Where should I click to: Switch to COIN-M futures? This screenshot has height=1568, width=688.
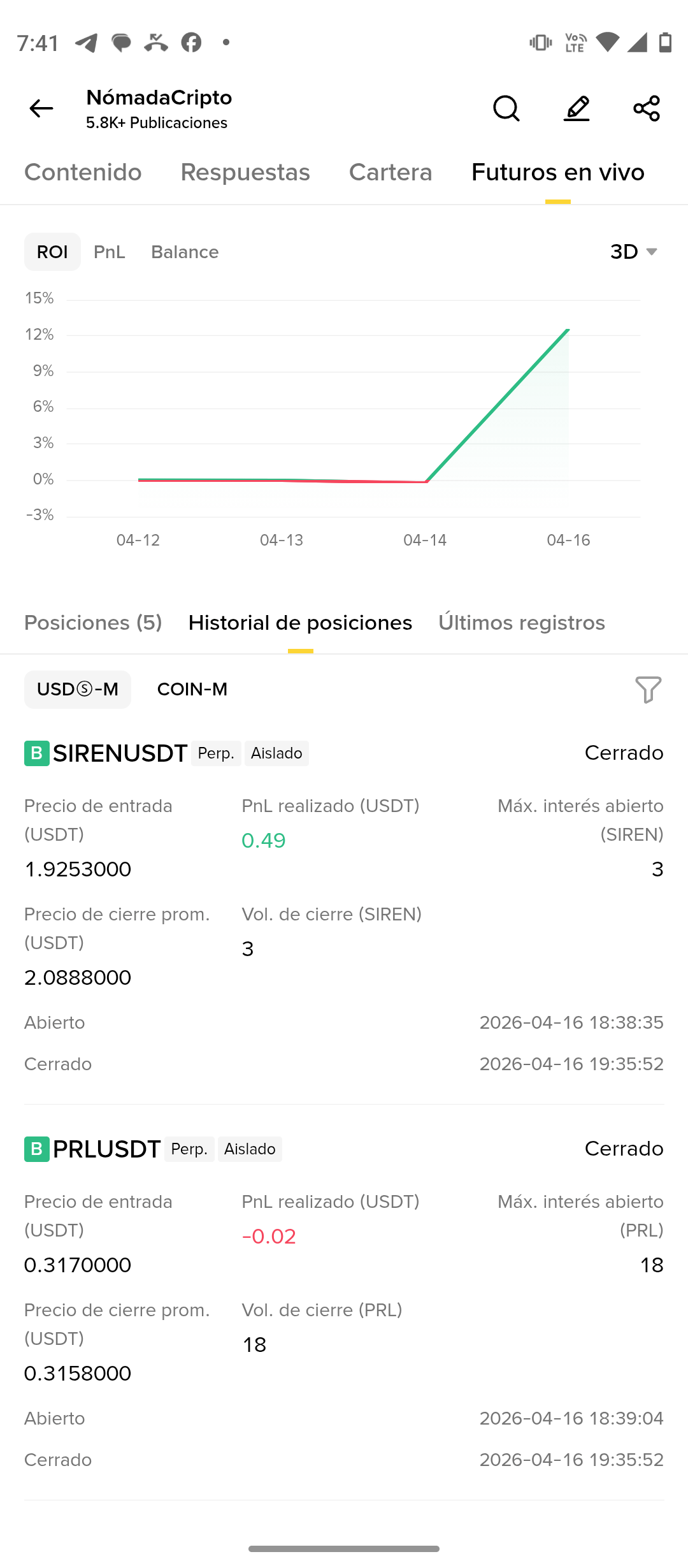point(192,690)
